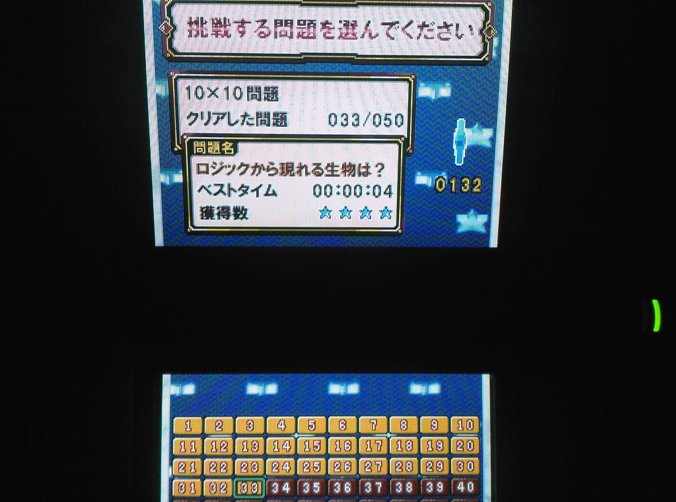Screen dimensions: 676x502
Task: Tap puzzle 30
Action: 465,467
